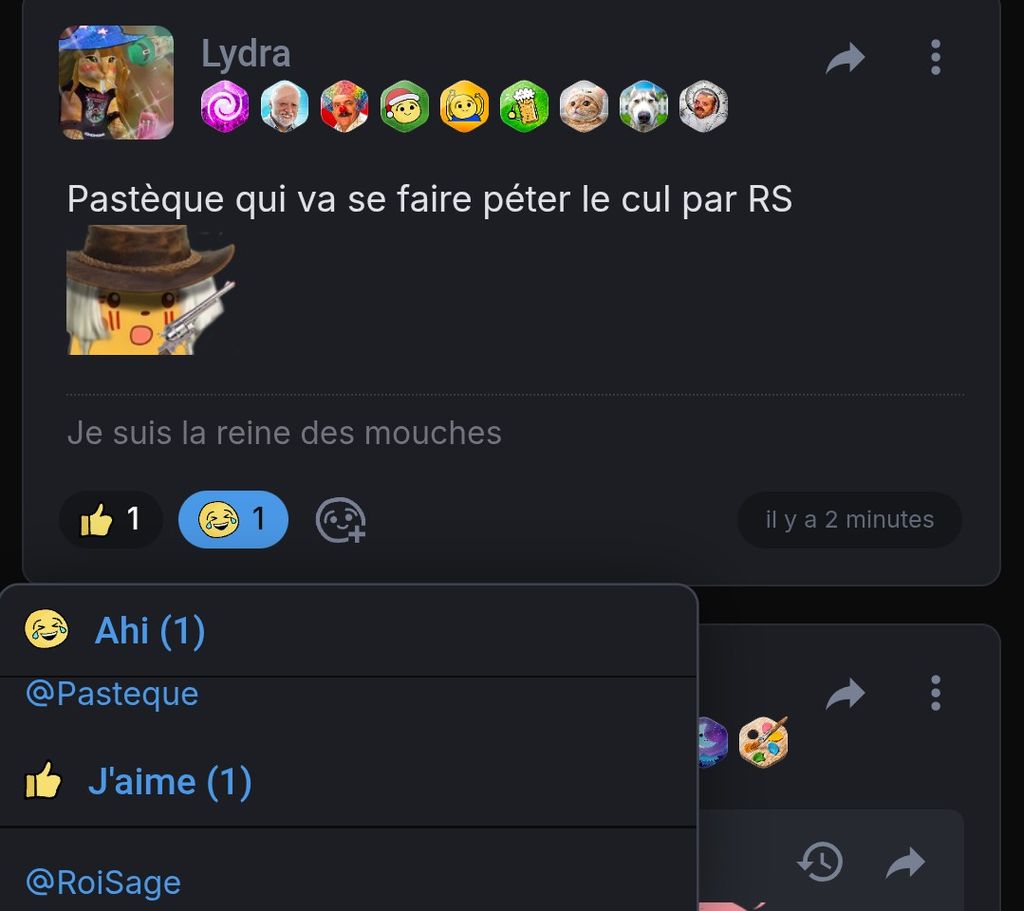View the edit history clock icon
This screenshot has height=911, width=1024.
(820, 861)
